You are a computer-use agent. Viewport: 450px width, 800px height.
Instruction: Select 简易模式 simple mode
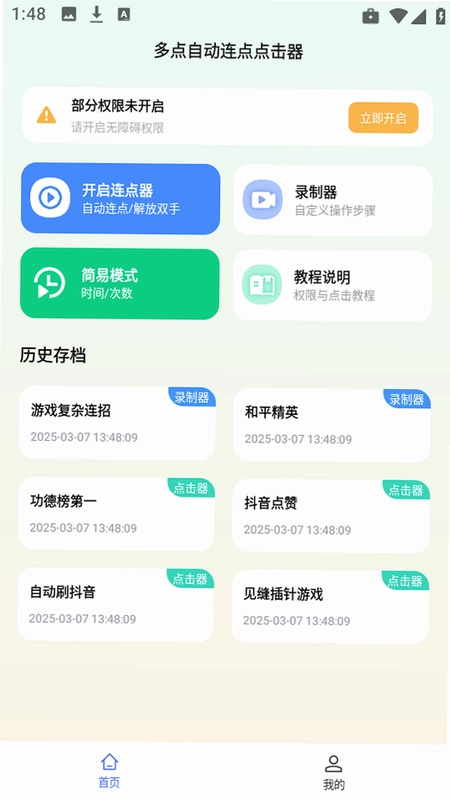(x=120, y=284)
